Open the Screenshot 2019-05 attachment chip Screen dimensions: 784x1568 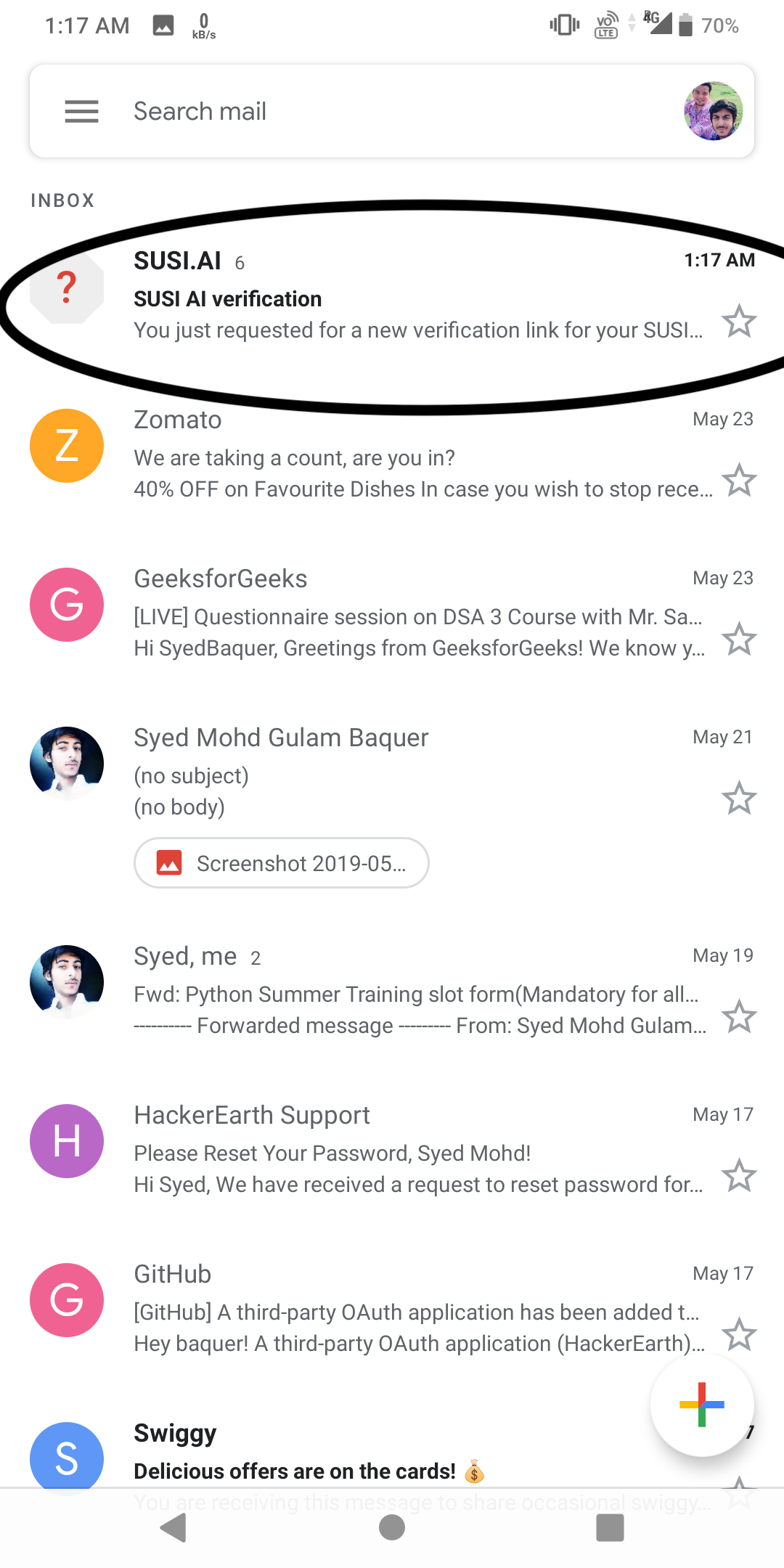pos(282,863)
